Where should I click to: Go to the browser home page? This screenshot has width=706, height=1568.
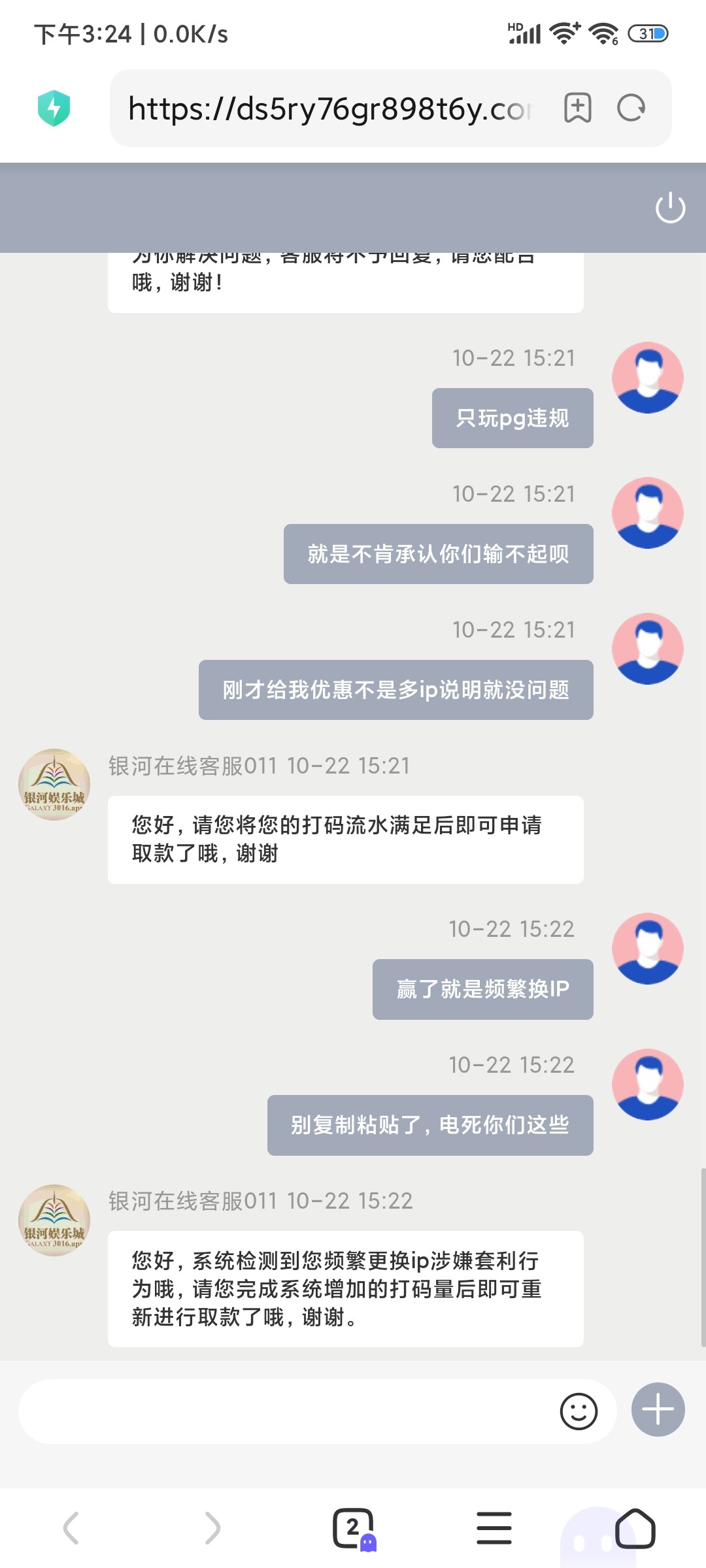635,1528
